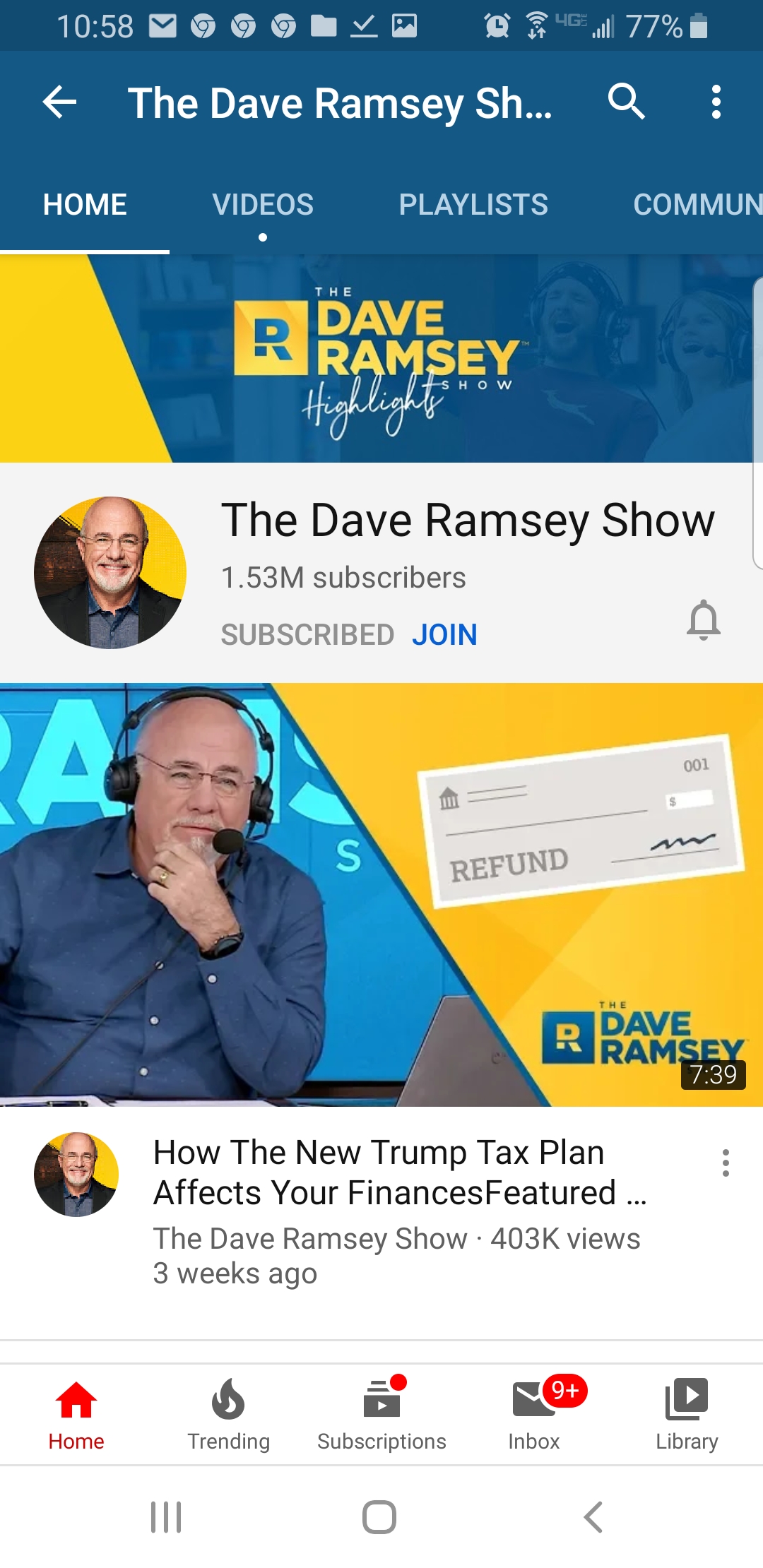Screen dimensions: 763x1568
Task: Switch to the Playlists tab
Action: 473,205
